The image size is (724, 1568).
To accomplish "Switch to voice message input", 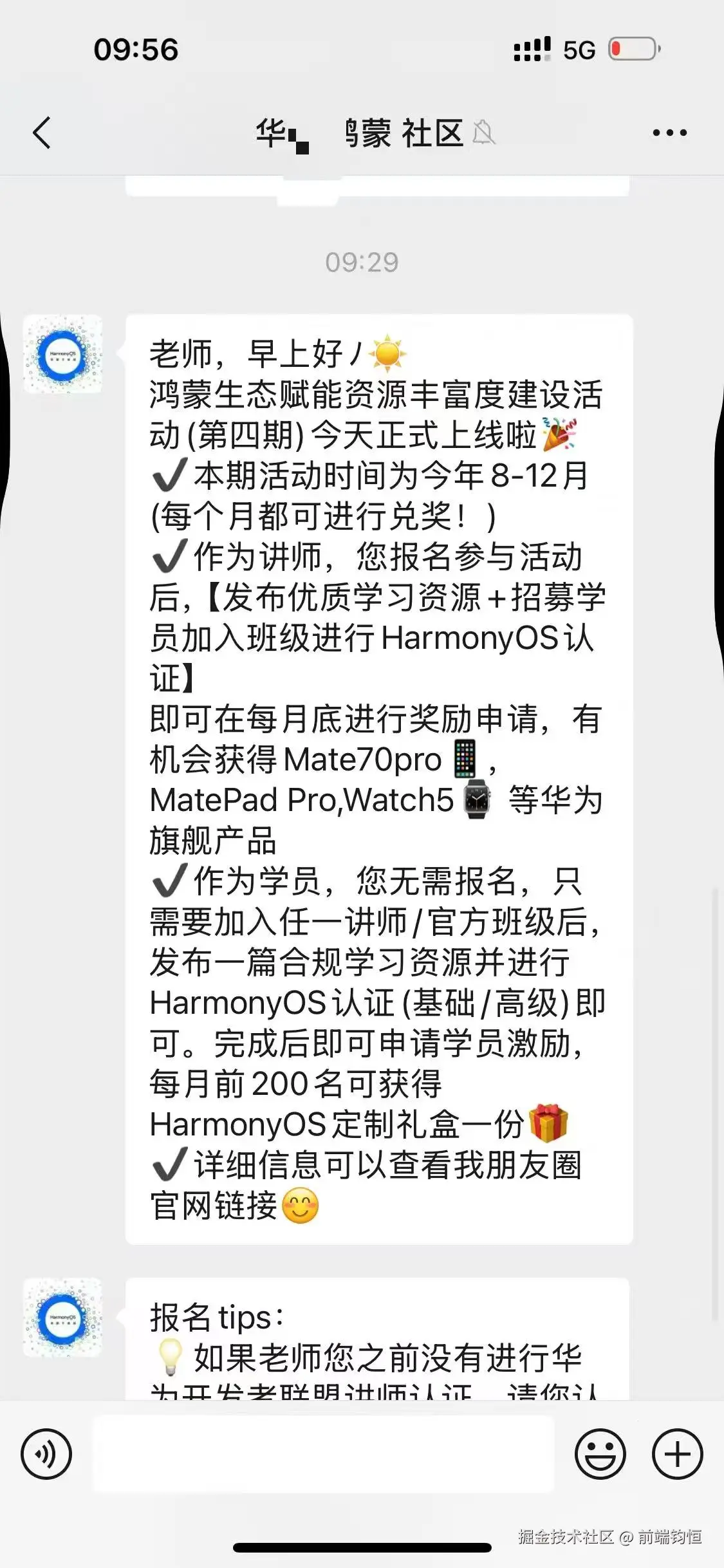I will coord(46,1454).
